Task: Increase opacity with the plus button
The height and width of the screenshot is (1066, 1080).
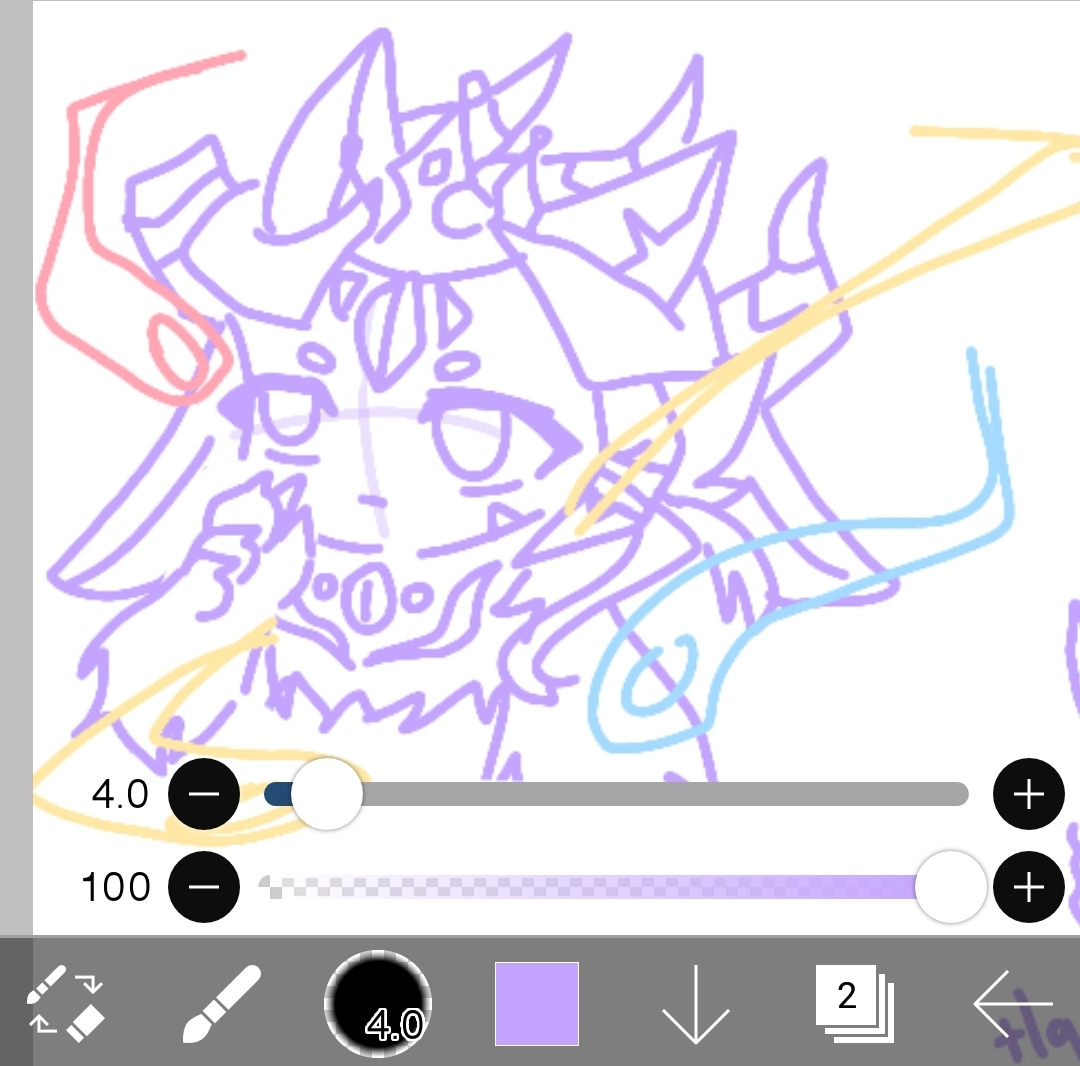Action: click(1028, 887)
